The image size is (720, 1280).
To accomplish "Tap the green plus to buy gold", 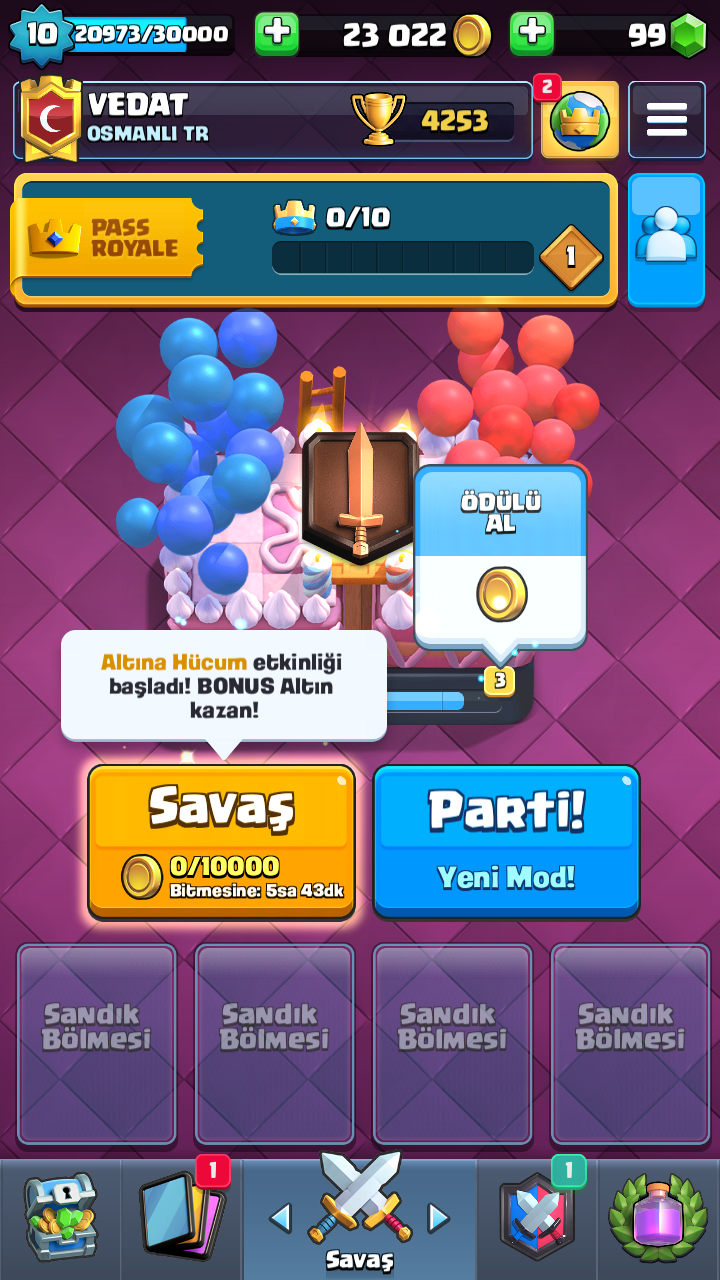I will tap(277, 34).
